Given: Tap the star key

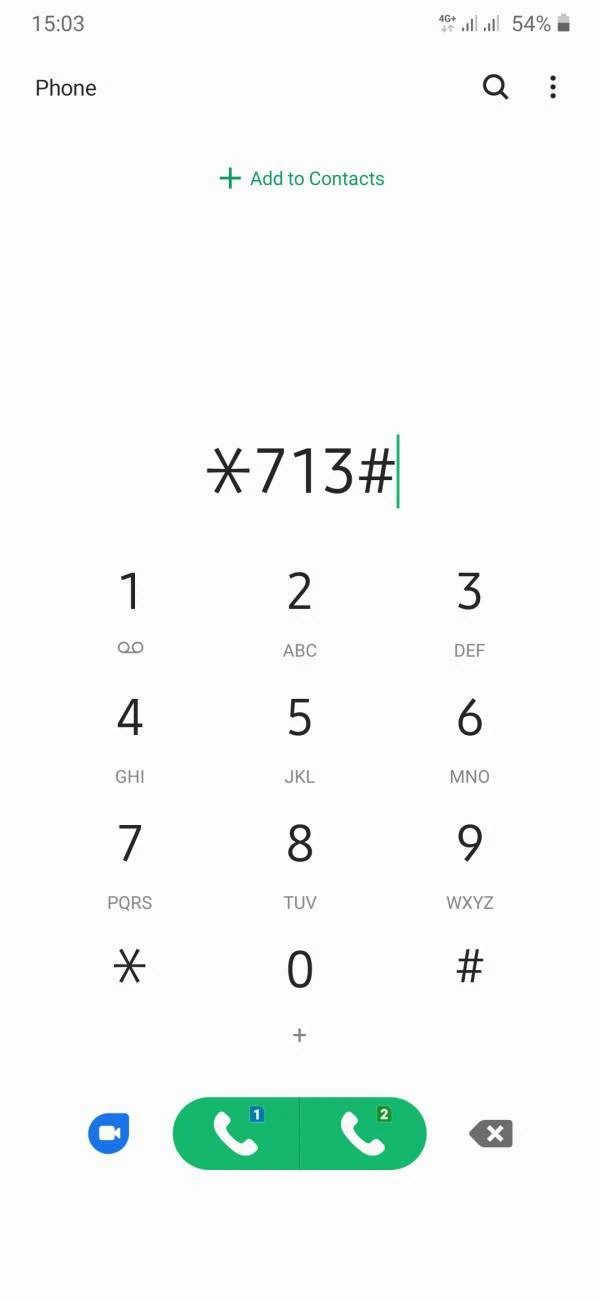Looking at the screenshot, I should click(x=130, y=967).
